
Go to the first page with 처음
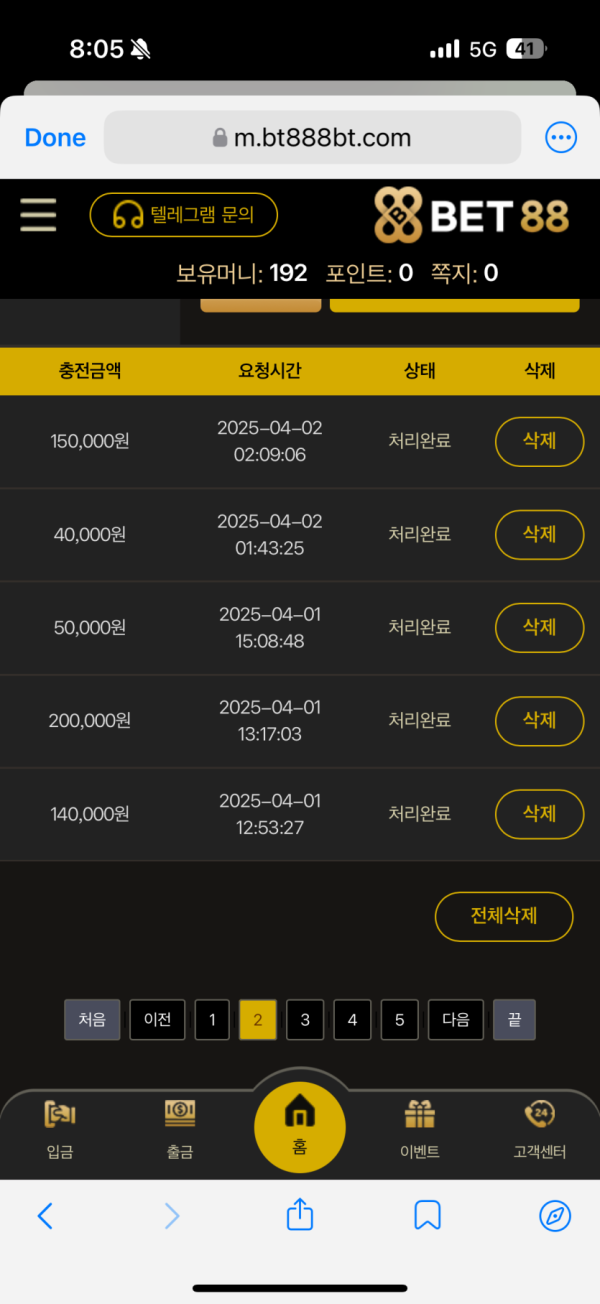[92, 1020]
